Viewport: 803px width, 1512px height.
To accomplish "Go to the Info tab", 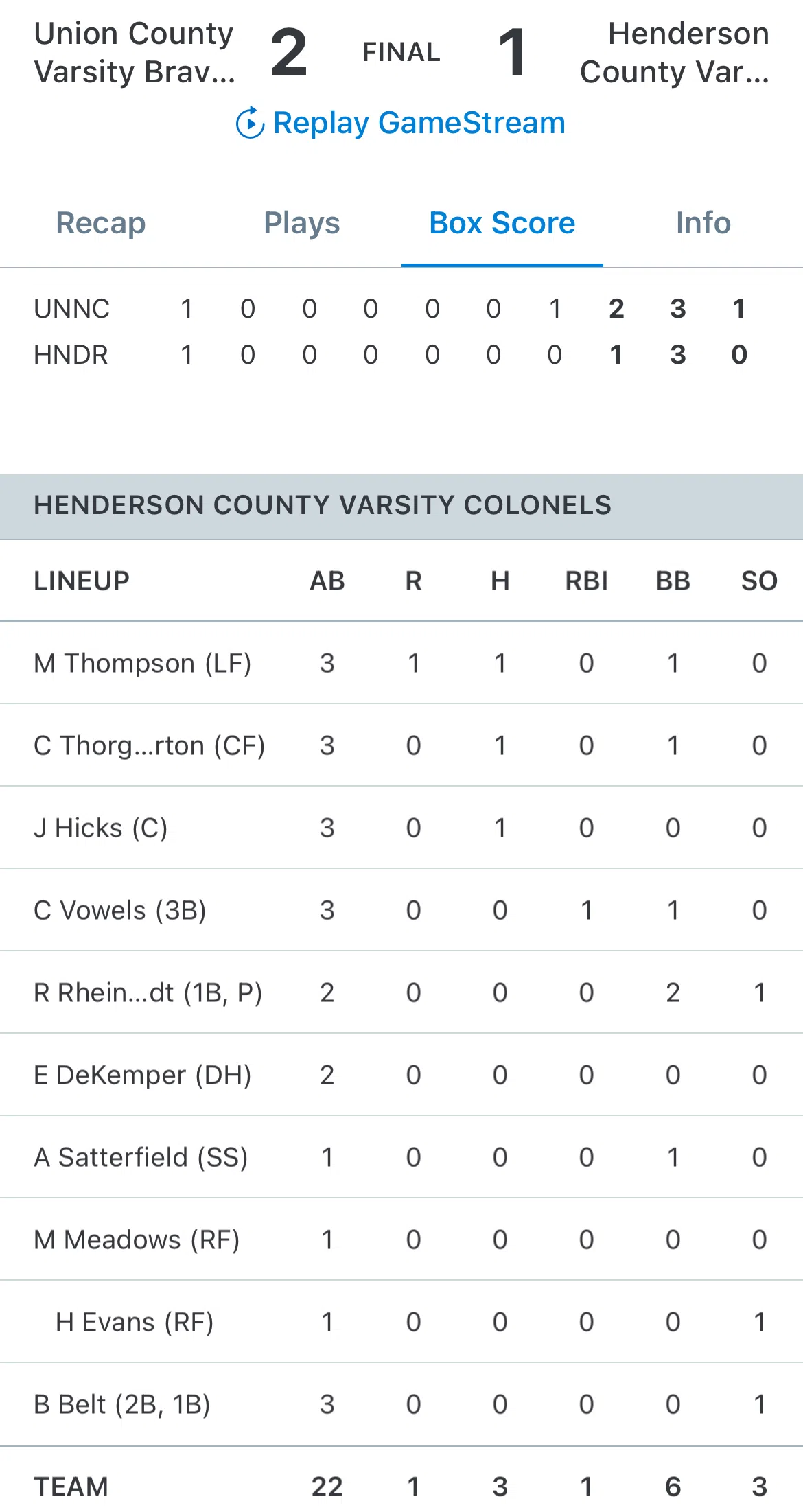I will tap(703, 223).
